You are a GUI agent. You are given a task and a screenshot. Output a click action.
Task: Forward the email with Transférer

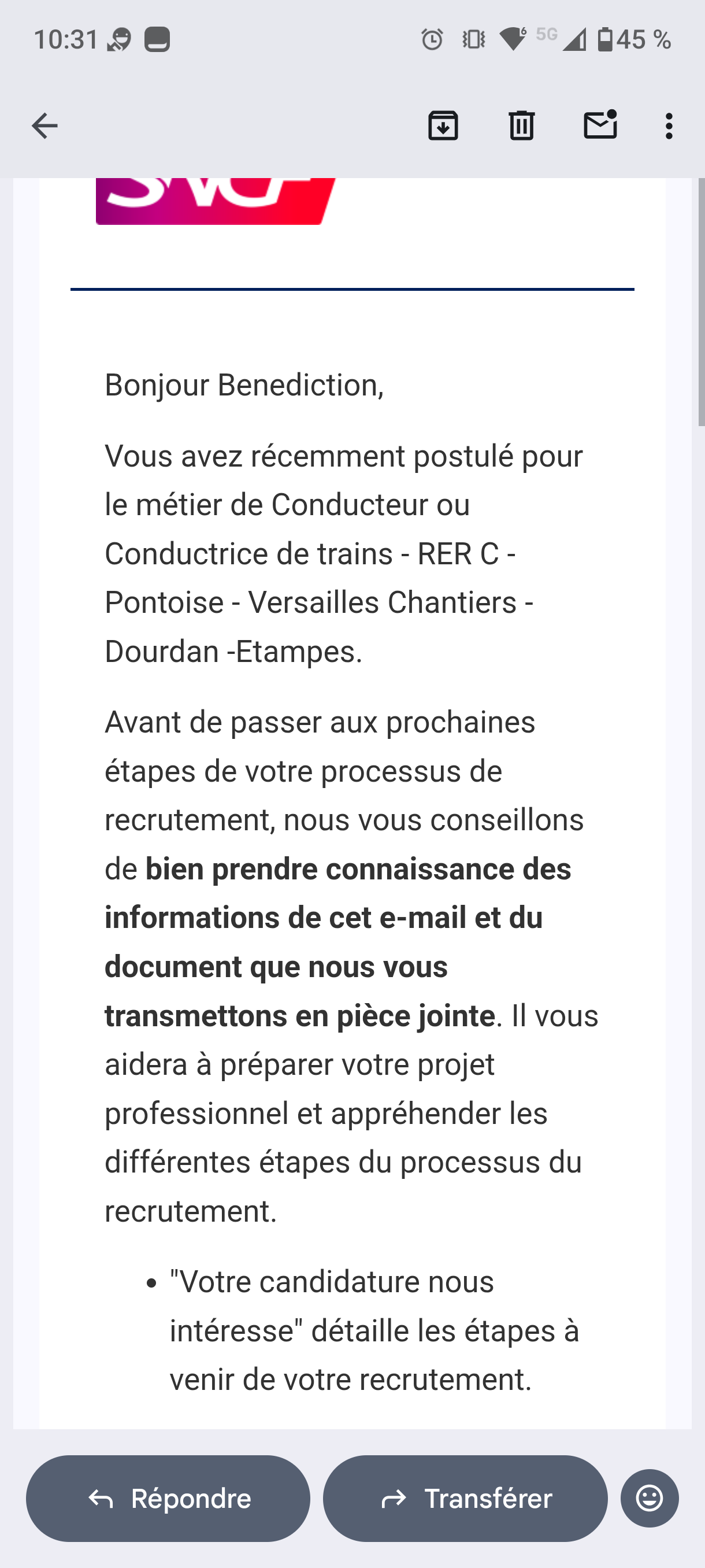point(465,1498)
